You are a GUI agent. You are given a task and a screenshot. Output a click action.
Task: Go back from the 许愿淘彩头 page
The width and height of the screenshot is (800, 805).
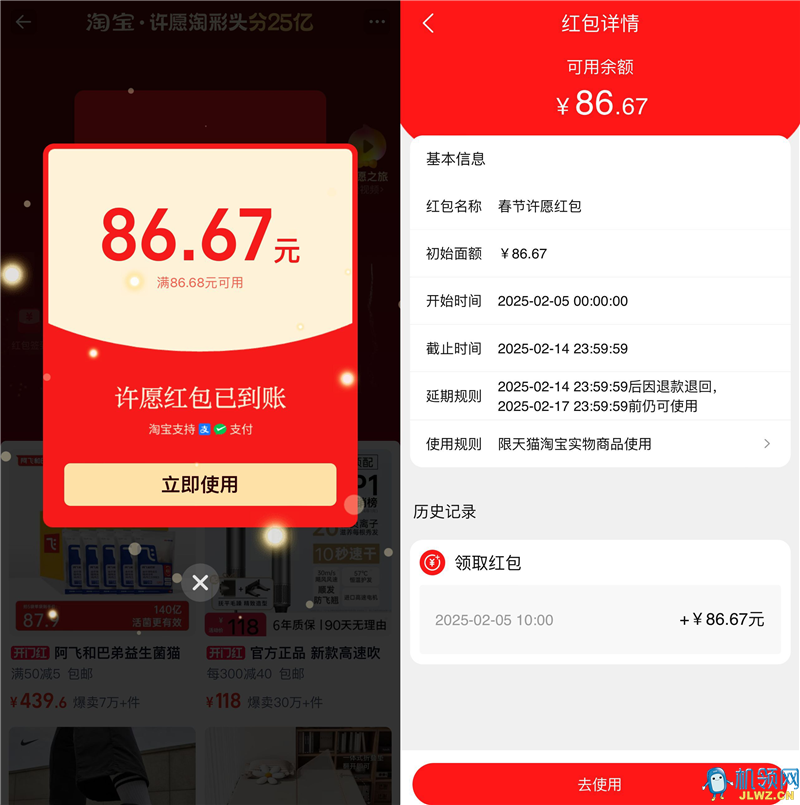tap(23, 22)
